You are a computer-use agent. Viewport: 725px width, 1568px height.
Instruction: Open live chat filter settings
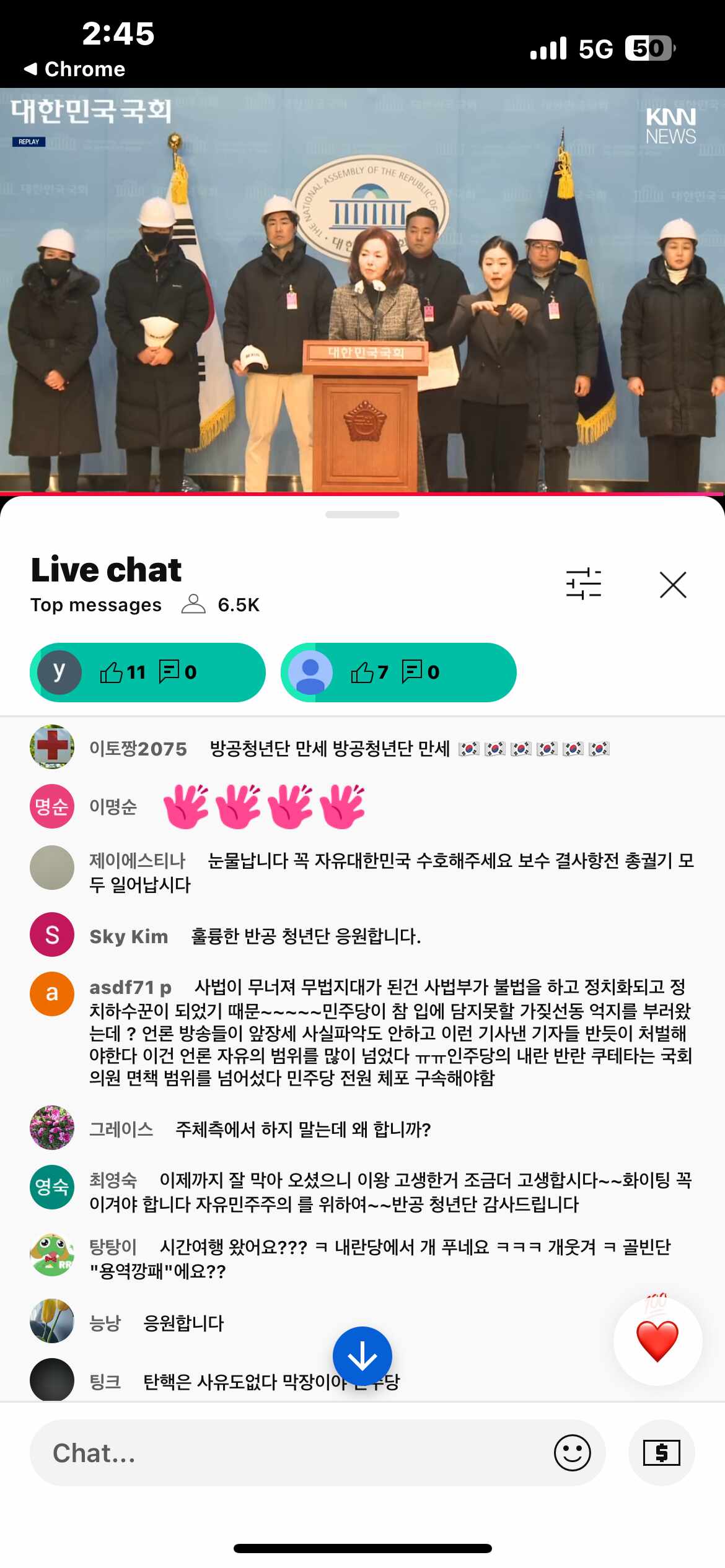pyautogui.click(x=583, y=584)
